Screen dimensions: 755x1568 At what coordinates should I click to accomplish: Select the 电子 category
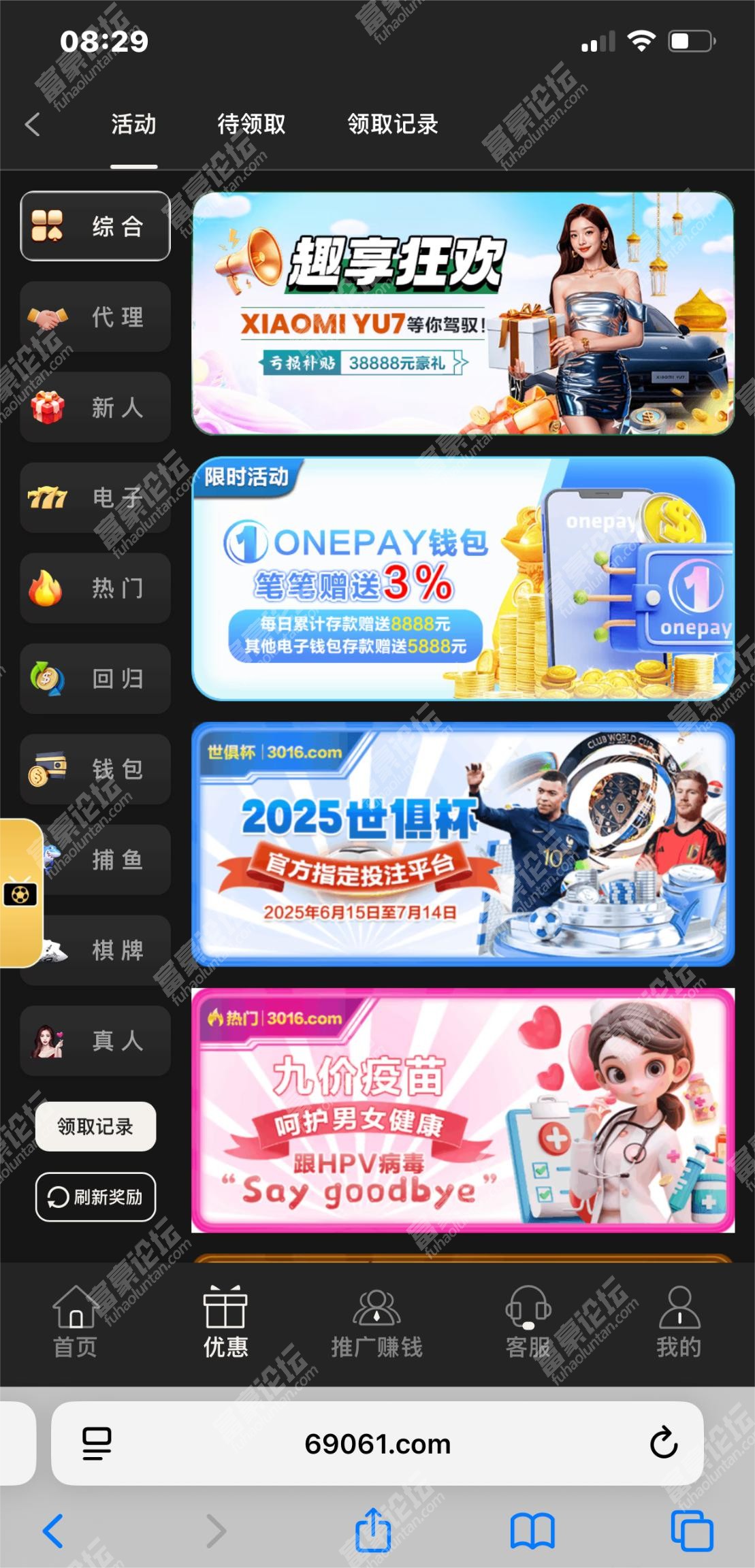coord(95,497)
